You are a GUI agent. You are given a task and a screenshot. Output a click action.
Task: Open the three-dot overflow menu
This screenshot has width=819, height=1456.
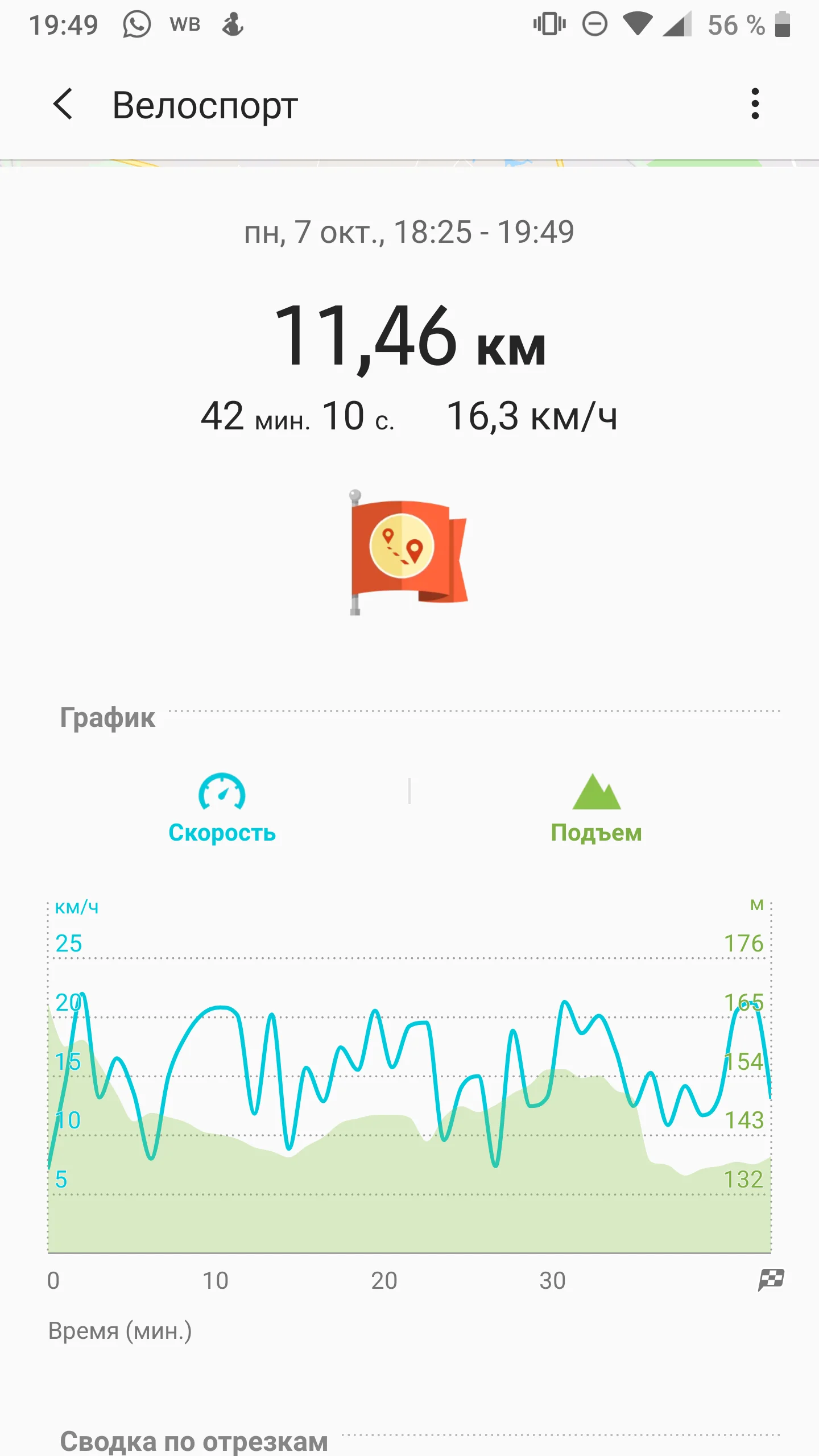click(x=755, y=104)
